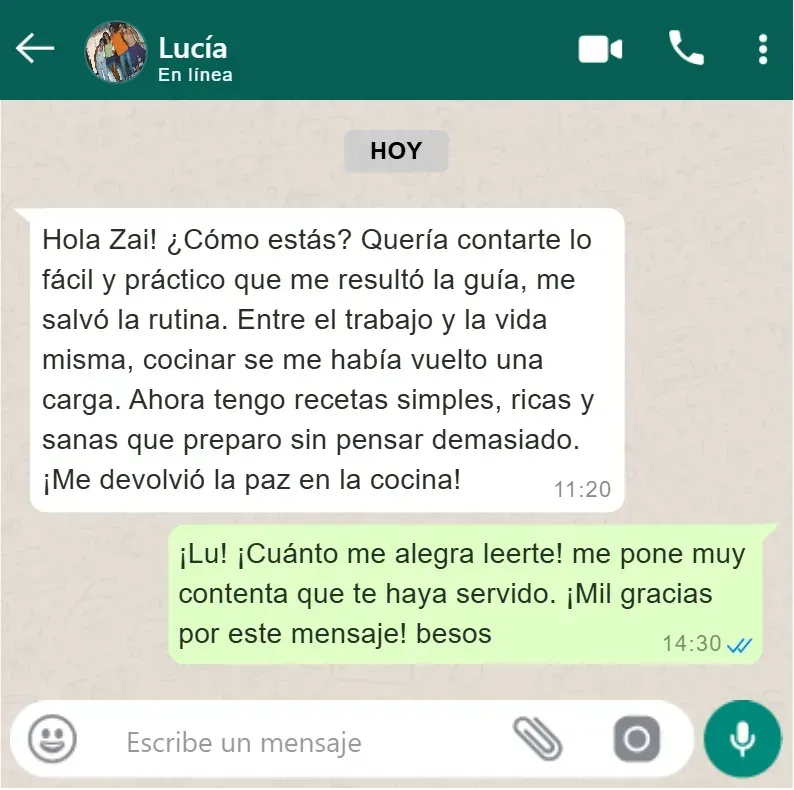
Task: Start a voice call with Lucía
Action: (686, 48)
